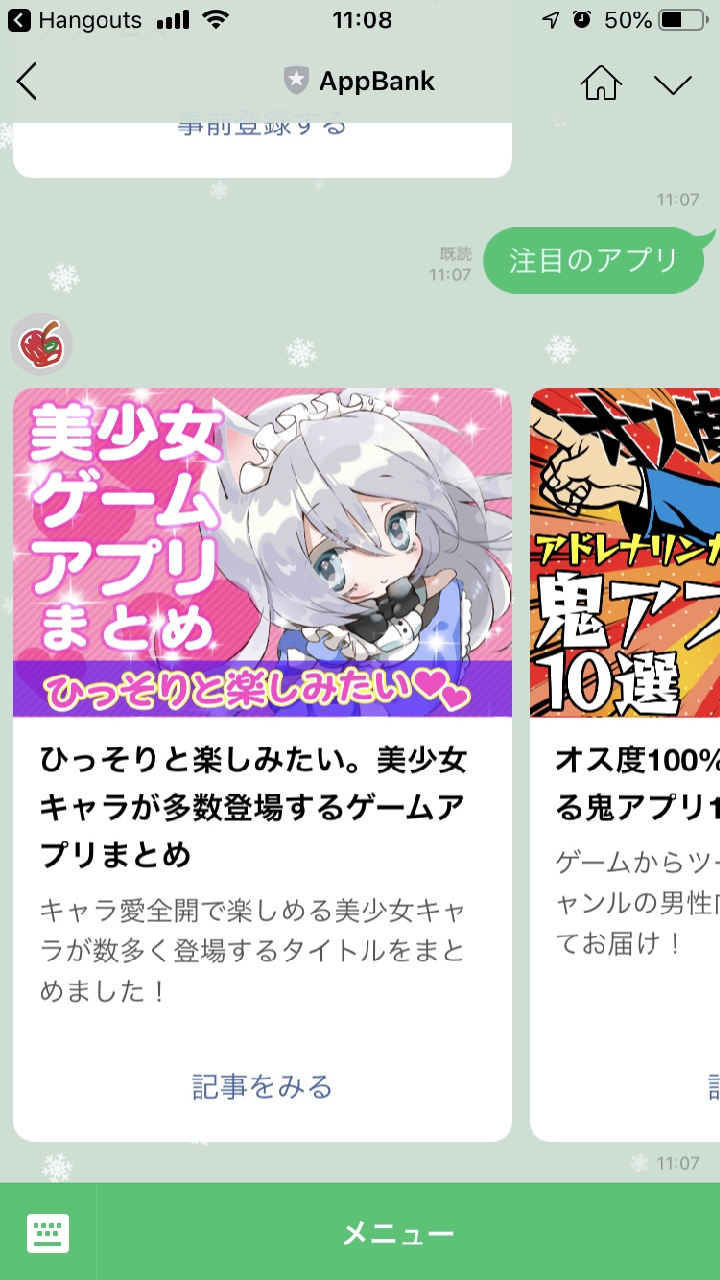Open the 美少女ゲームアプリまとめ card image

click(x=262, y=552)
